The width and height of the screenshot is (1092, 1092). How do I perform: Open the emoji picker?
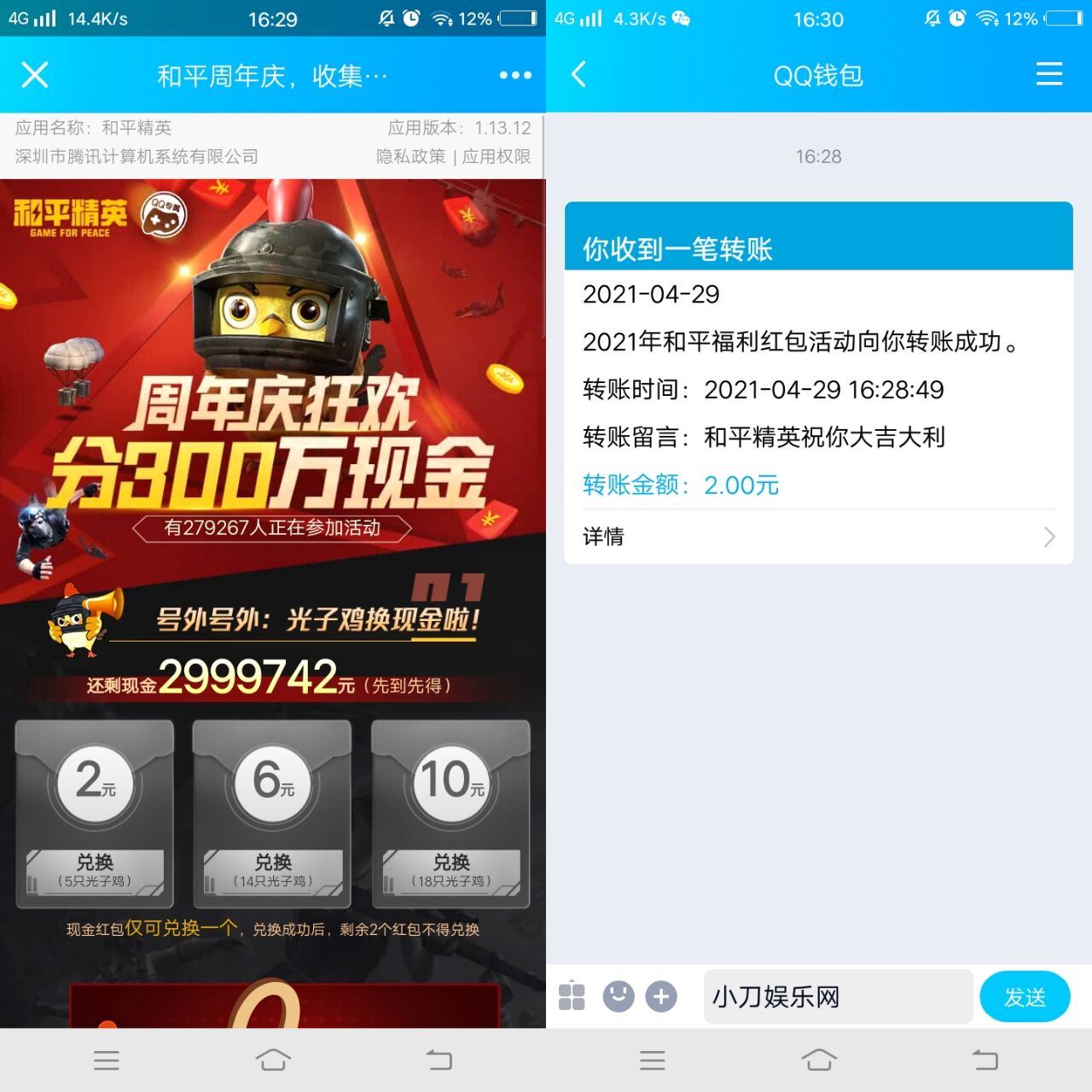pyautogui.click(x=619, y=996)
